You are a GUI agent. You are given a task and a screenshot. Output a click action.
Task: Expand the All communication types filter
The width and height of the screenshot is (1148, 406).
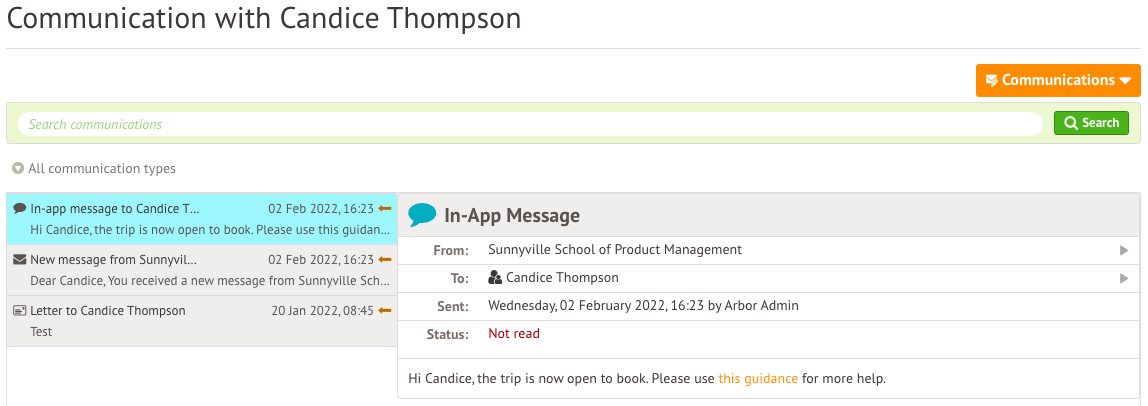[94, 169]
